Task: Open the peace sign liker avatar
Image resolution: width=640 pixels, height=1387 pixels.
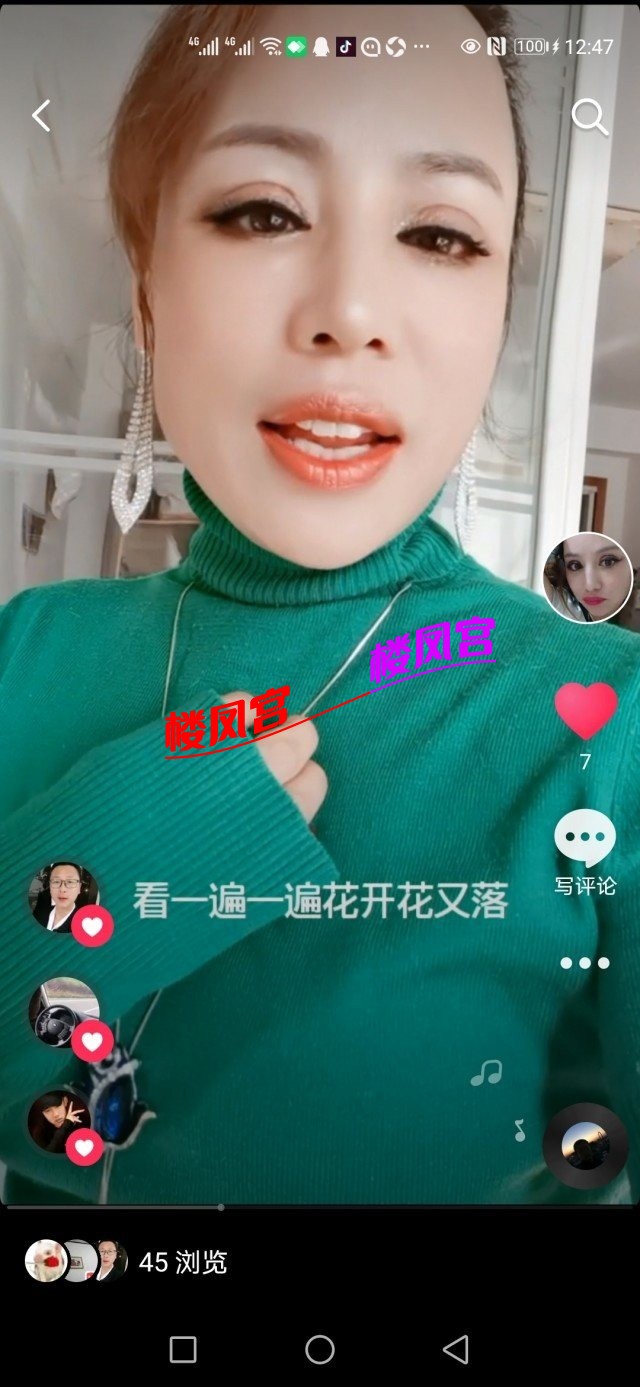Action: [59, 1121]
